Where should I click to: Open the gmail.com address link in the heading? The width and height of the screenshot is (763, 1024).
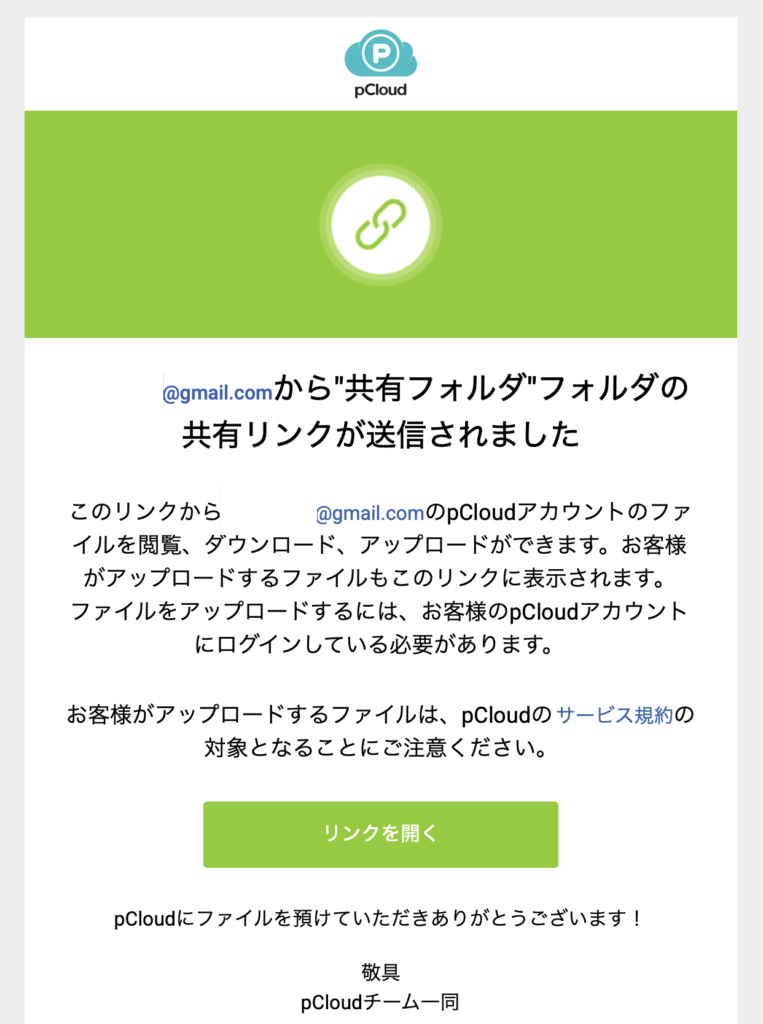[218, 393]
